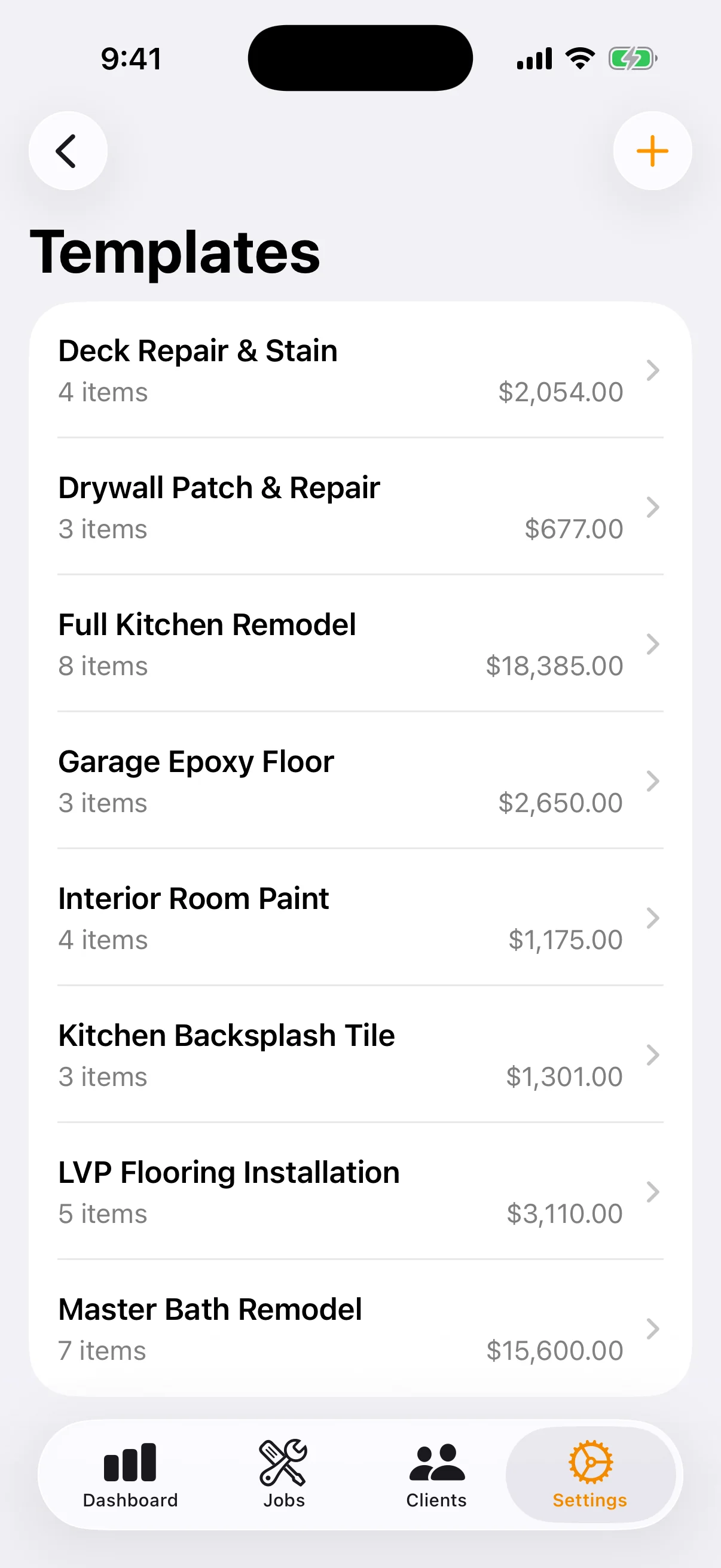Tap the Wi-Fi indicator in the status bar
The width and height of the screenshot is (721, 1568).
(x=579, y=57)
